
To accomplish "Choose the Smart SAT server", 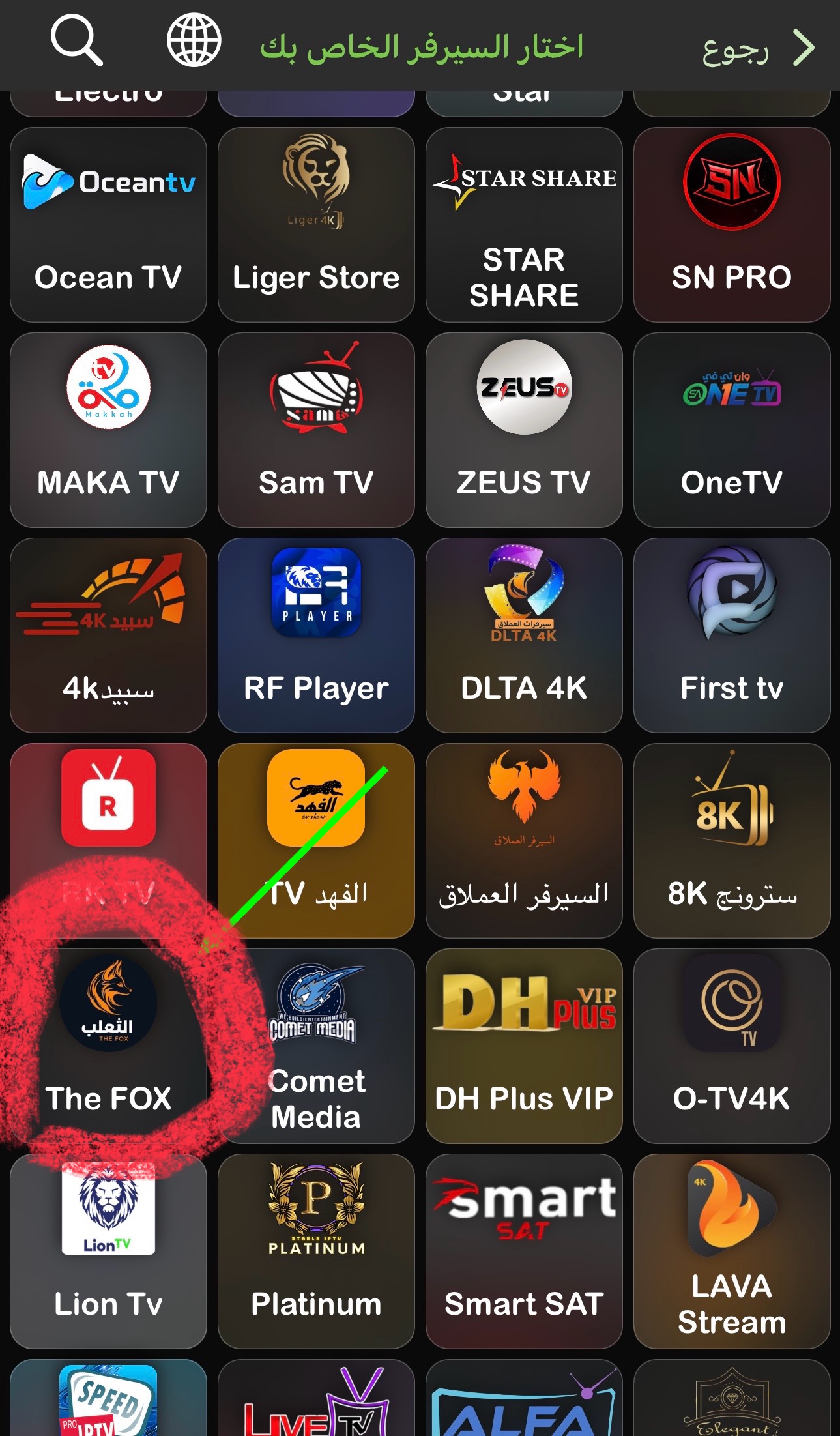I will click(x=524, y=1252).
